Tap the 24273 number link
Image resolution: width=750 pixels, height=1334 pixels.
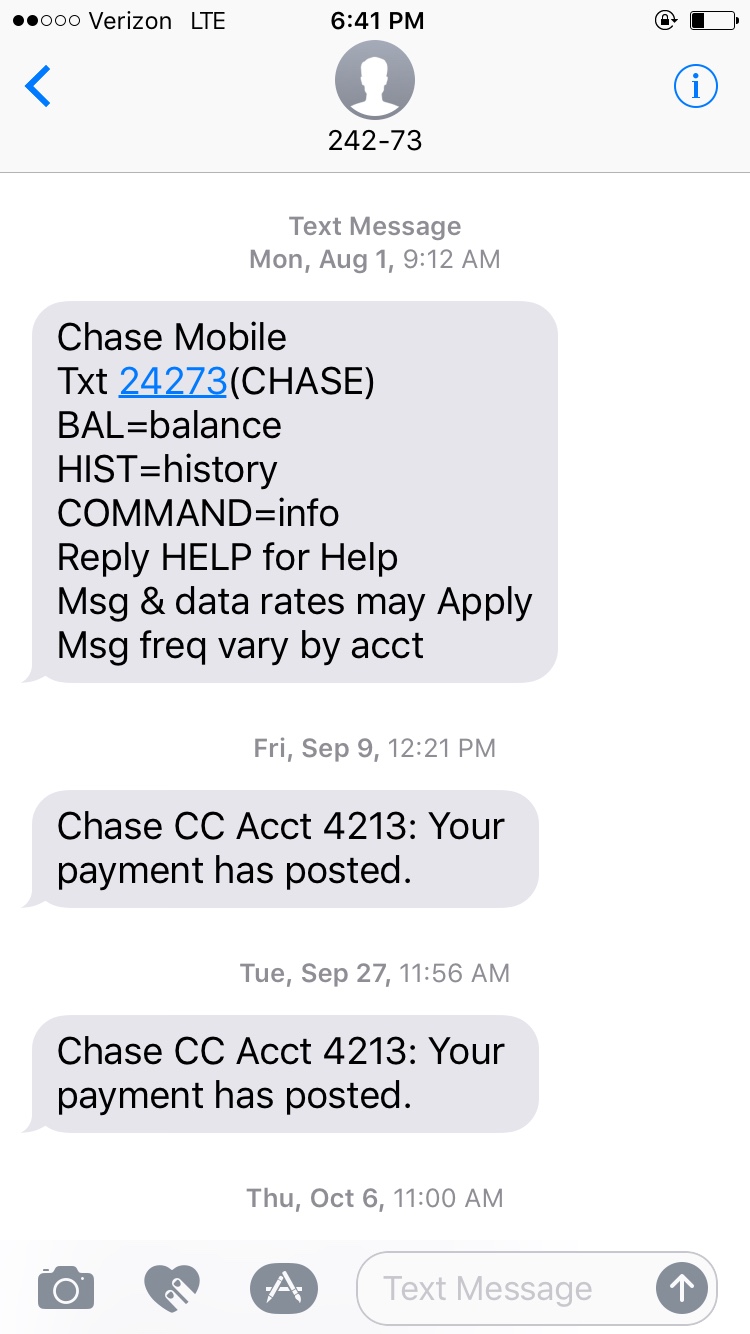pos(173,381)
